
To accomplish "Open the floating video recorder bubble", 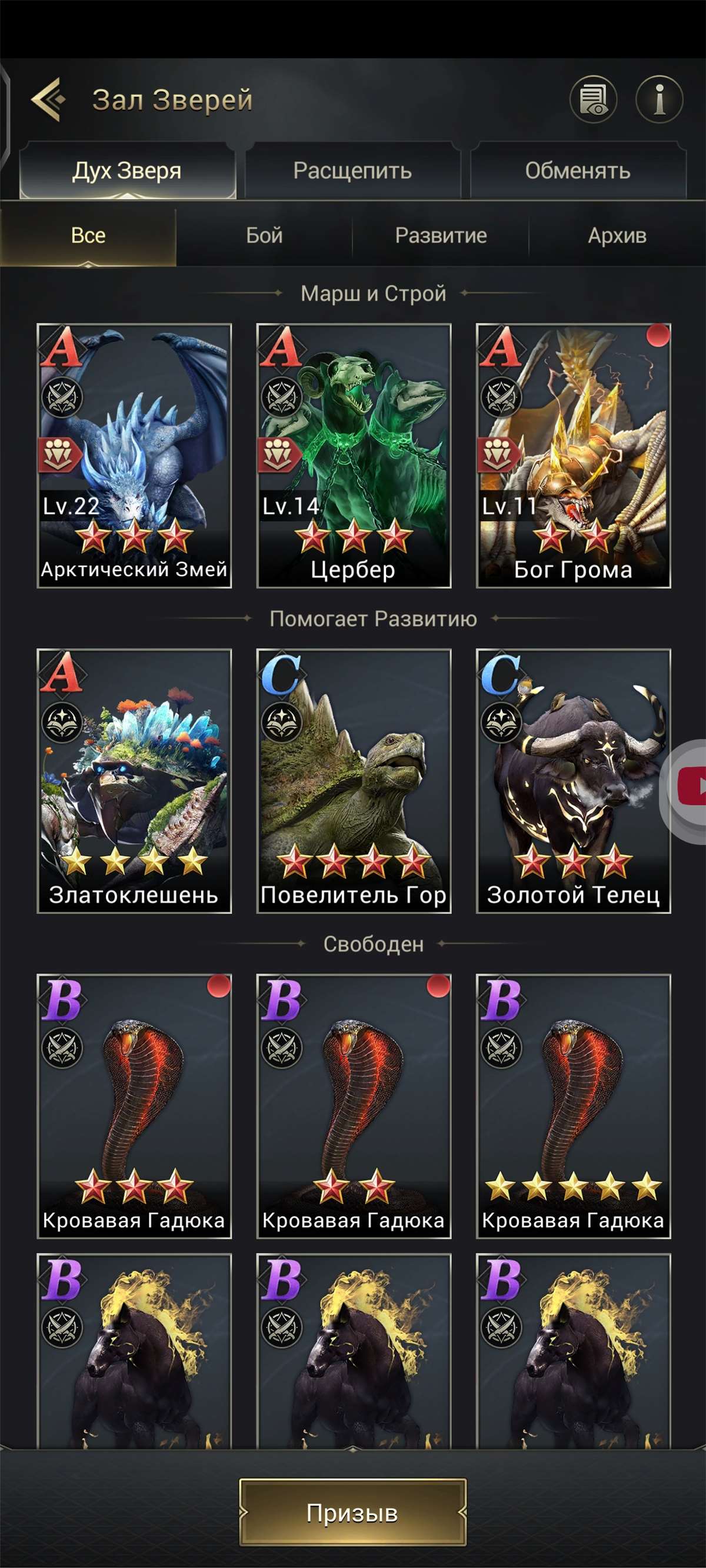I will (685, 791).
